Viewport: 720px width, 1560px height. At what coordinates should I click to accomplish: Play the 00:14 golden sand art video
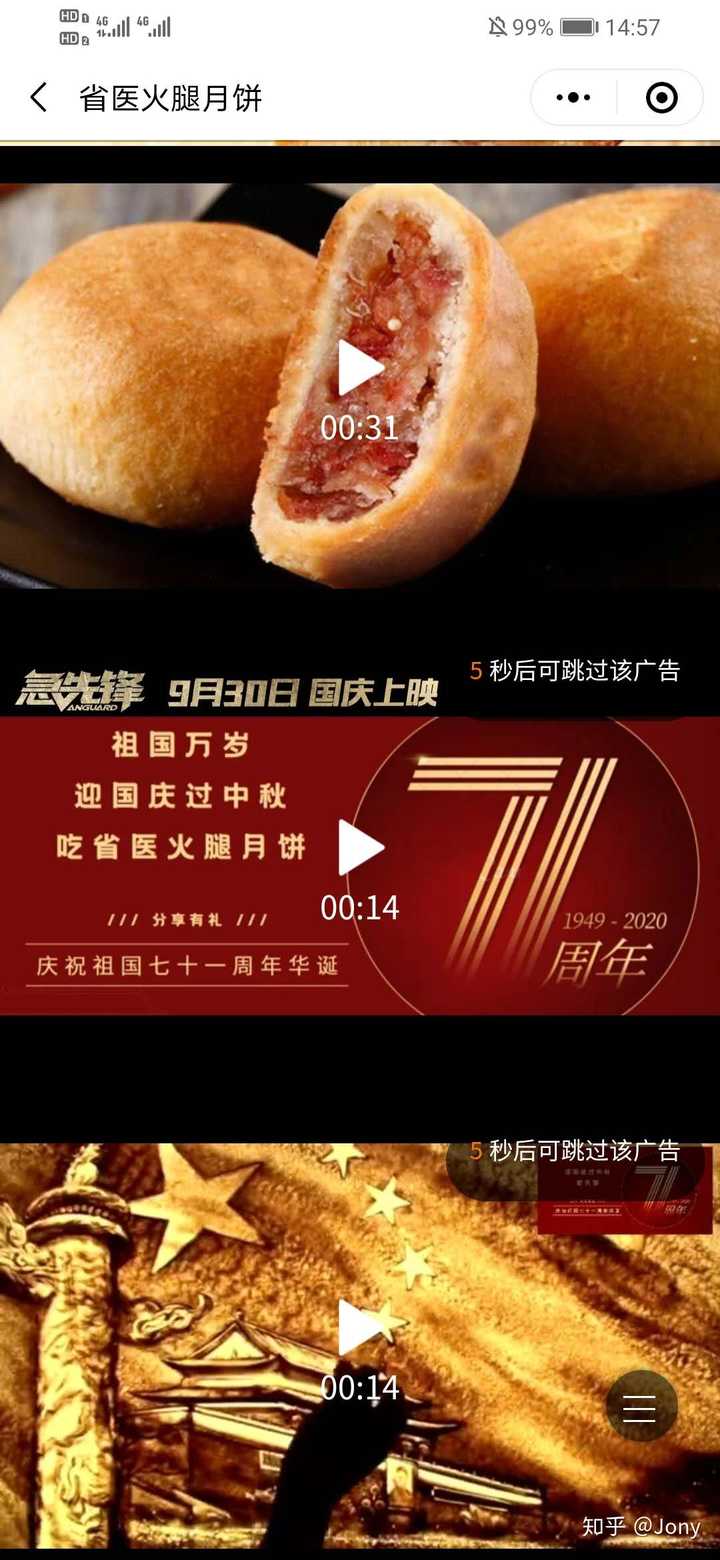point(360,1328)
